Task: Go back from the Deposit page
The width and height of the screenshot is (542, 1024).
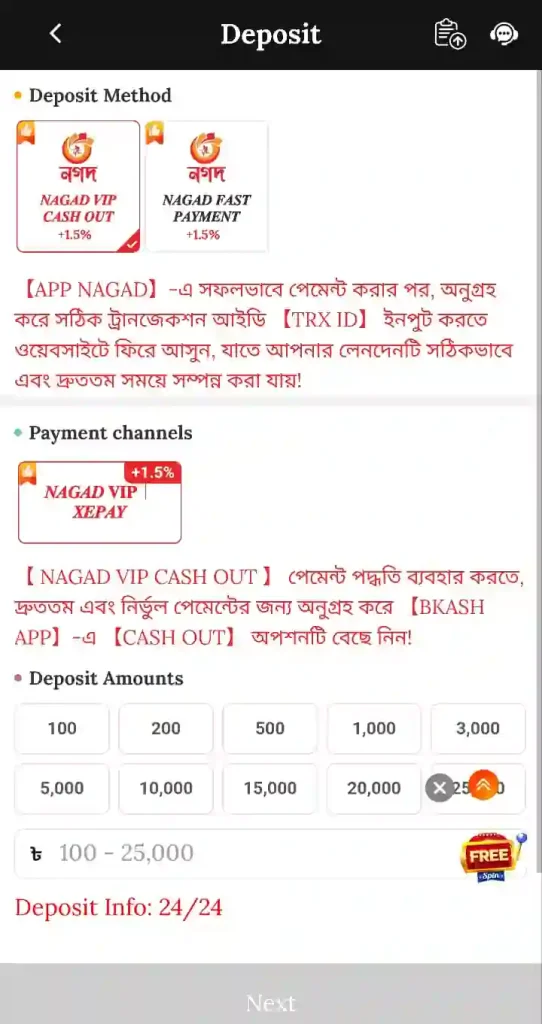Action: [x=56, y=33]
